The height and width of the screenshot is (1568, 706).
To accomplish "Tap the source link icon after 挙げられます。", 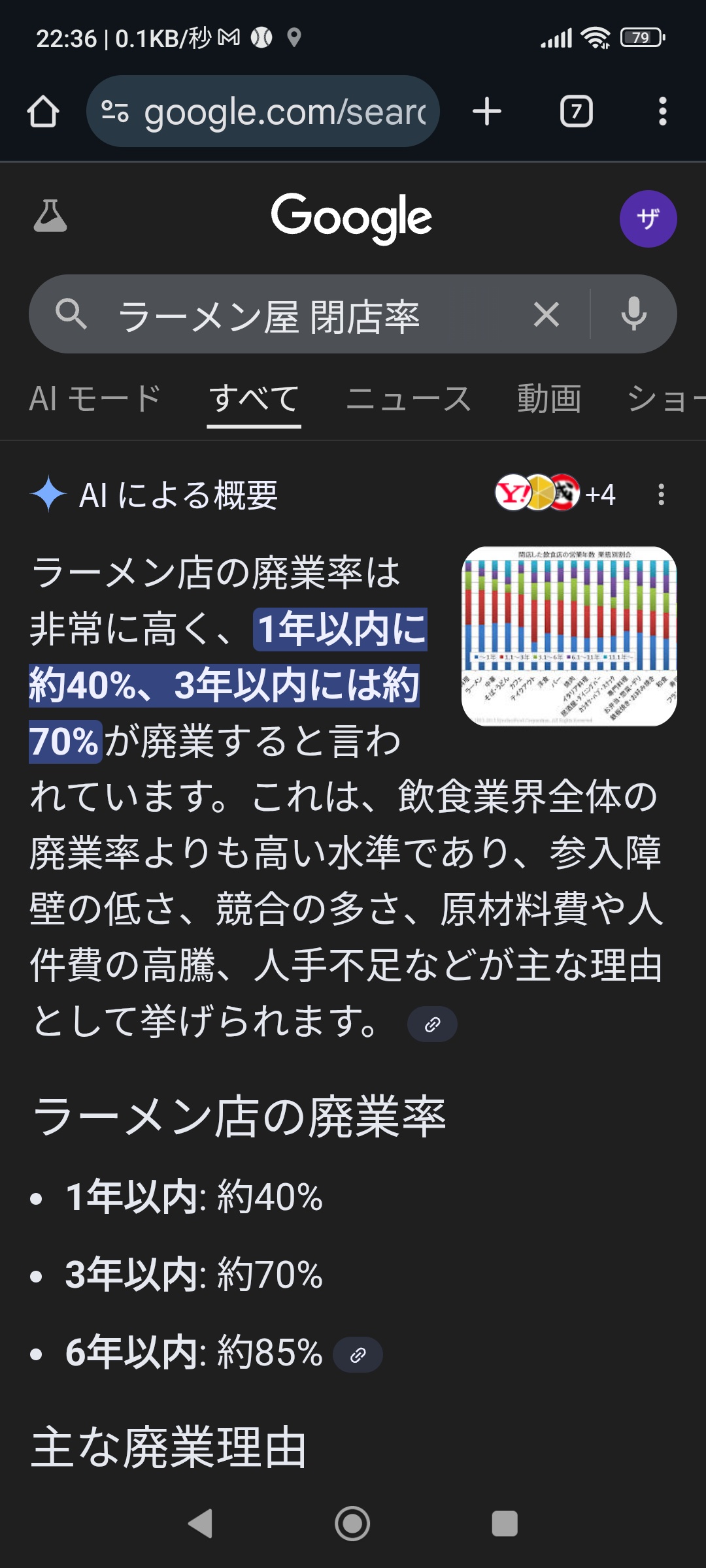I will (x=432, y=1024).
